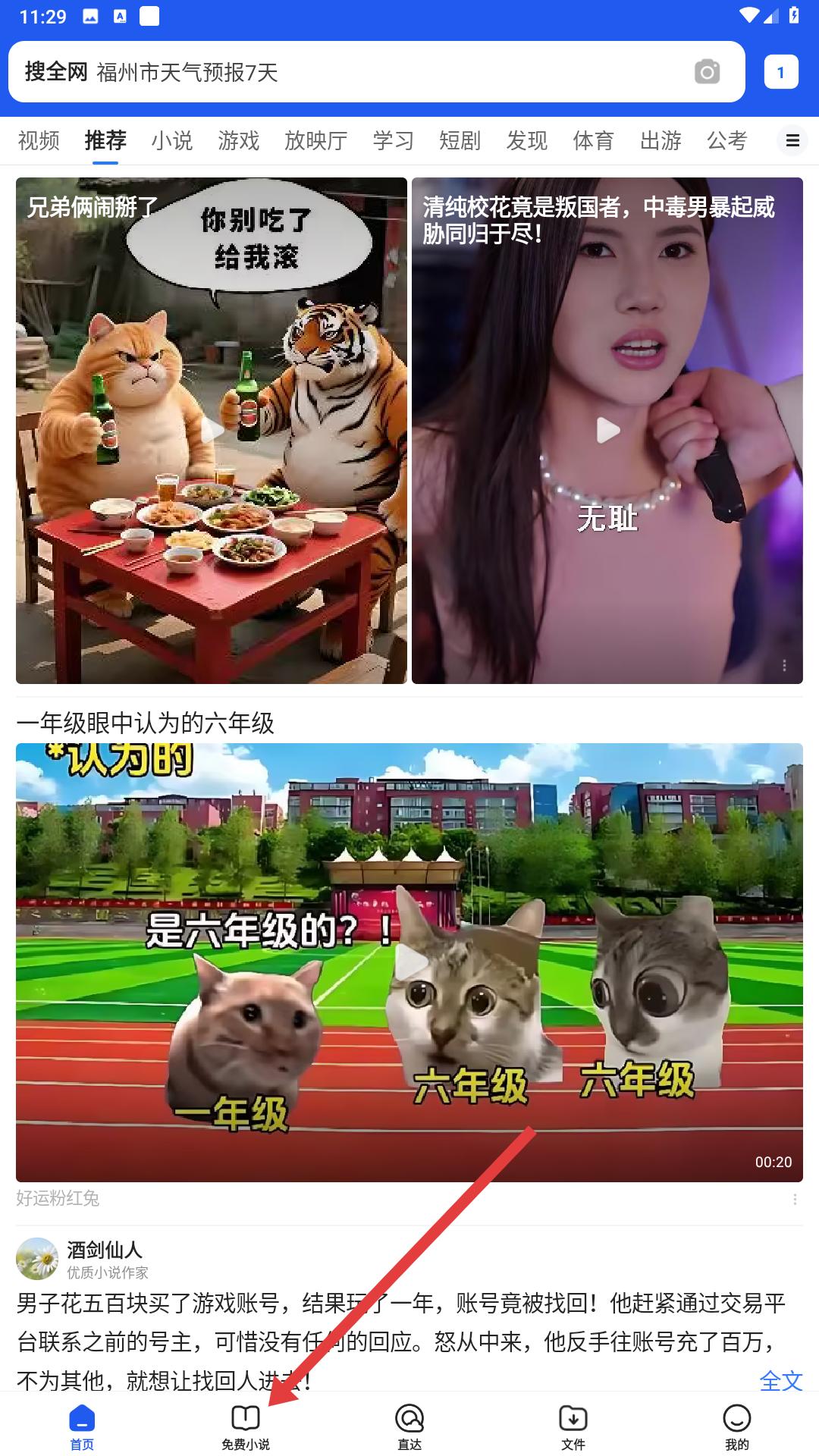Play the 兄弟俩闹掰了 cat video

pyautogui.click(x=212, y=431)
